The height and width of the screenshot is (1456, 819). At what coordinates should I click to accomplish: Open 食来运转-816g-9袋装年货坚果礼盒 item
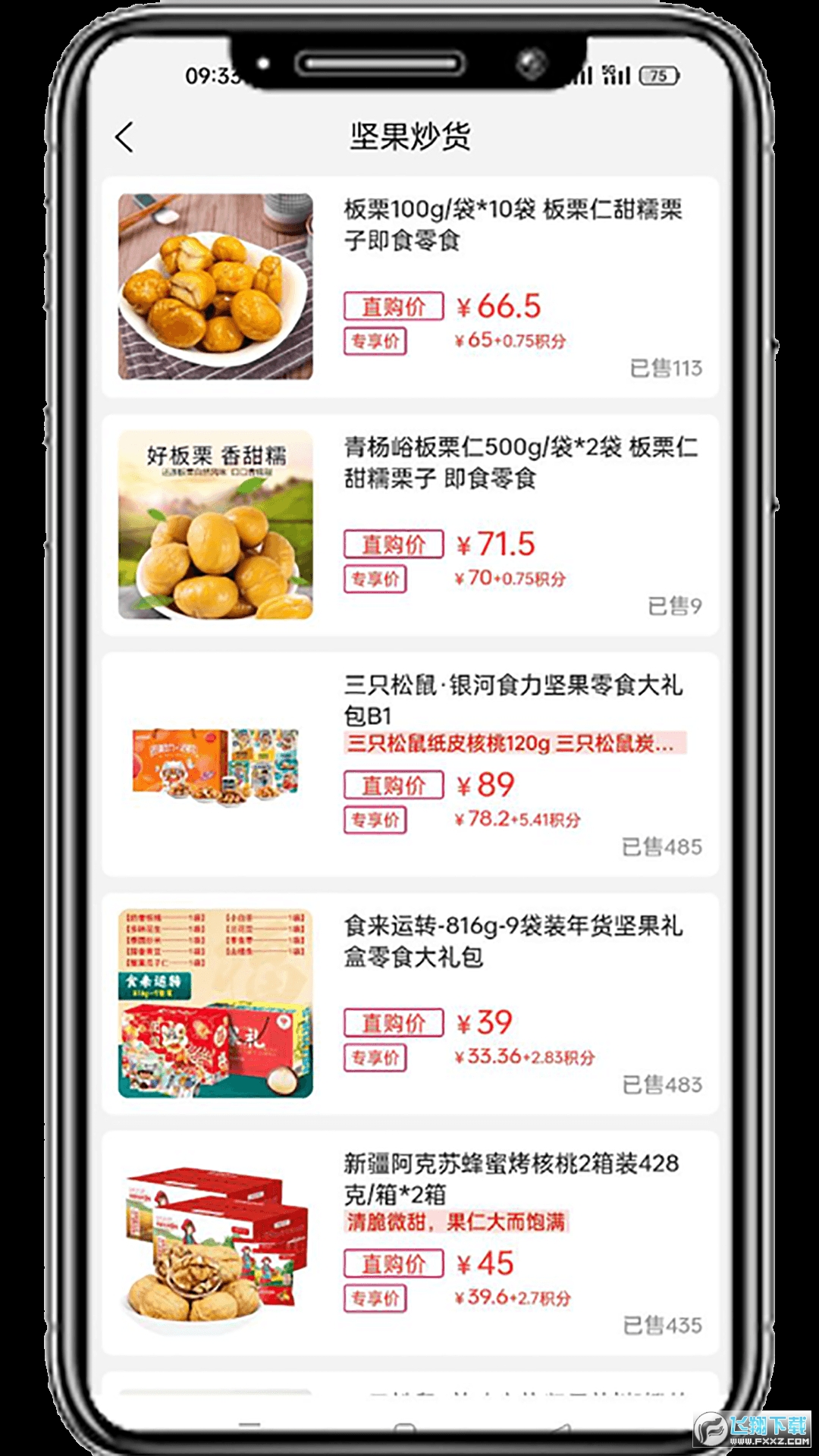pyautogui.click(x=409, y=1003)
